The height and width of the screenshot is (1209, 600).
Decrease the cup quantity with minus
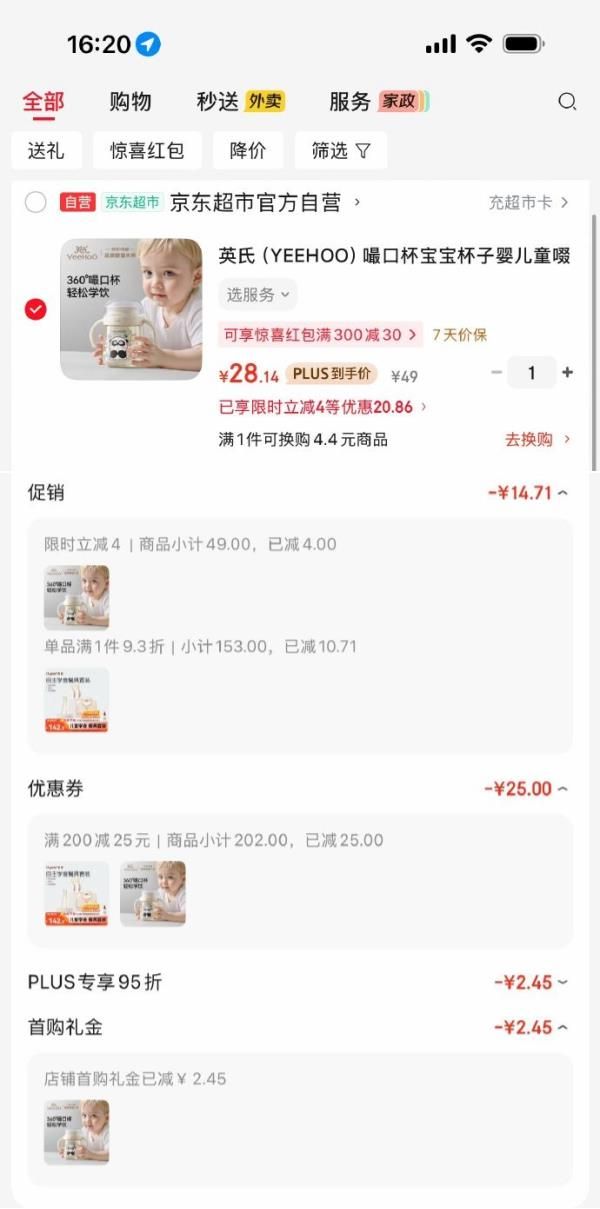pyautogui.click(x=497, y=372)
